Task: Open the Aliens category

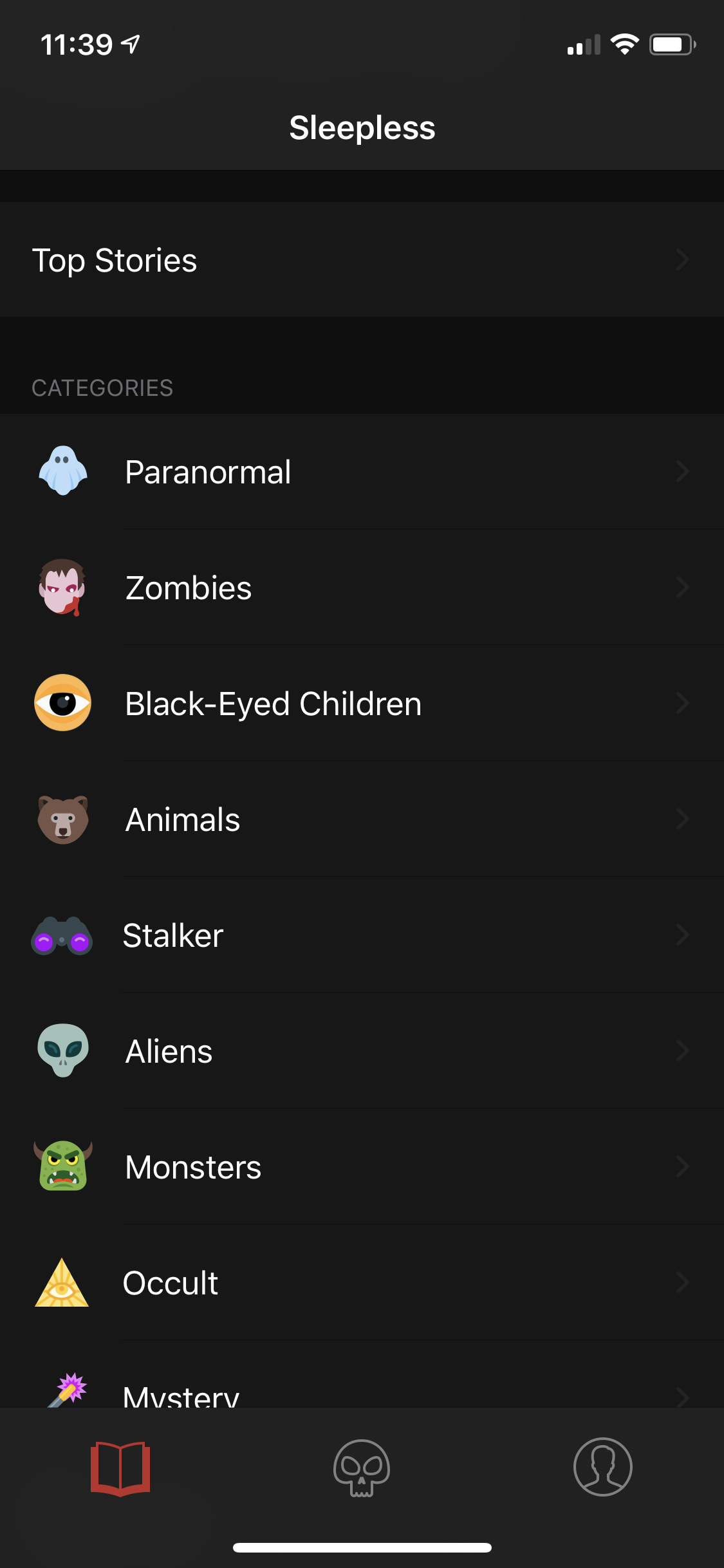Action: click(x=360, y=1051)
